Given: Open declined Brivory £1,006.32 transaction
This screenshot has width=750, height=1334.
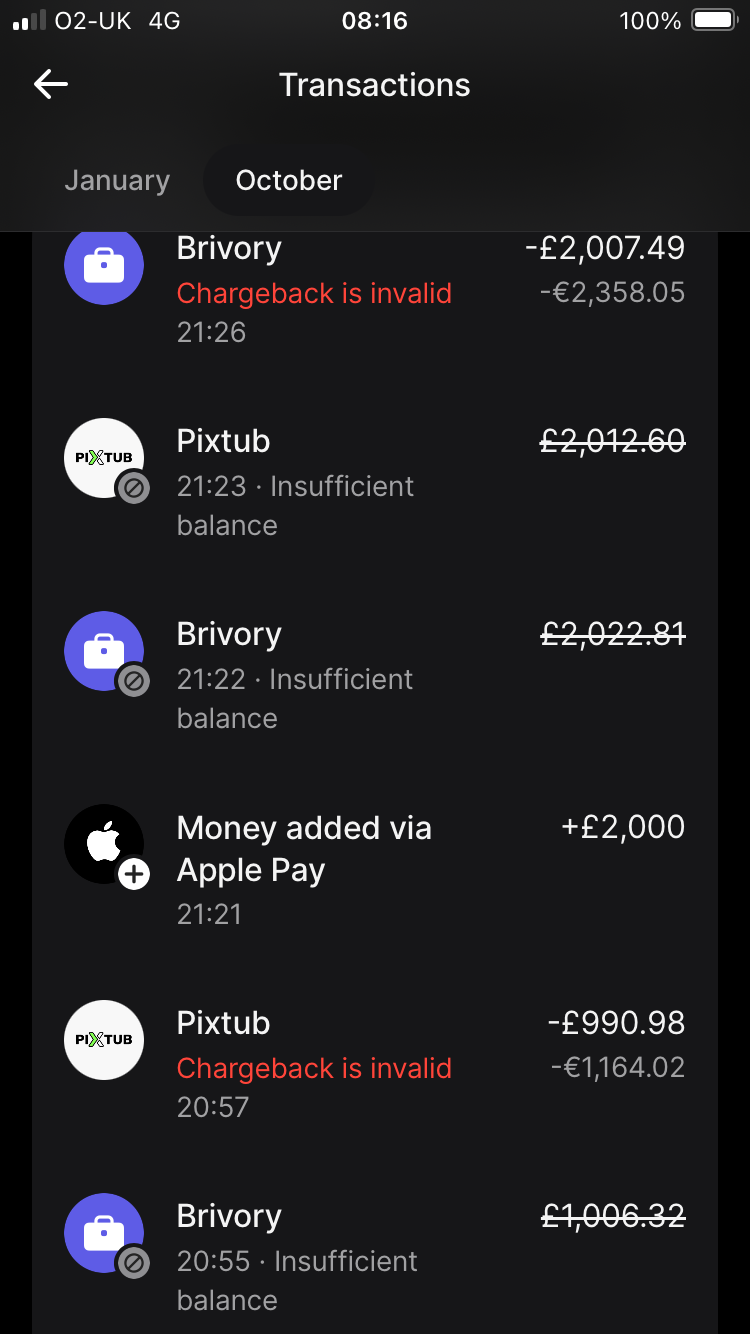Looking at the screenshot, I should (375, 1256).
